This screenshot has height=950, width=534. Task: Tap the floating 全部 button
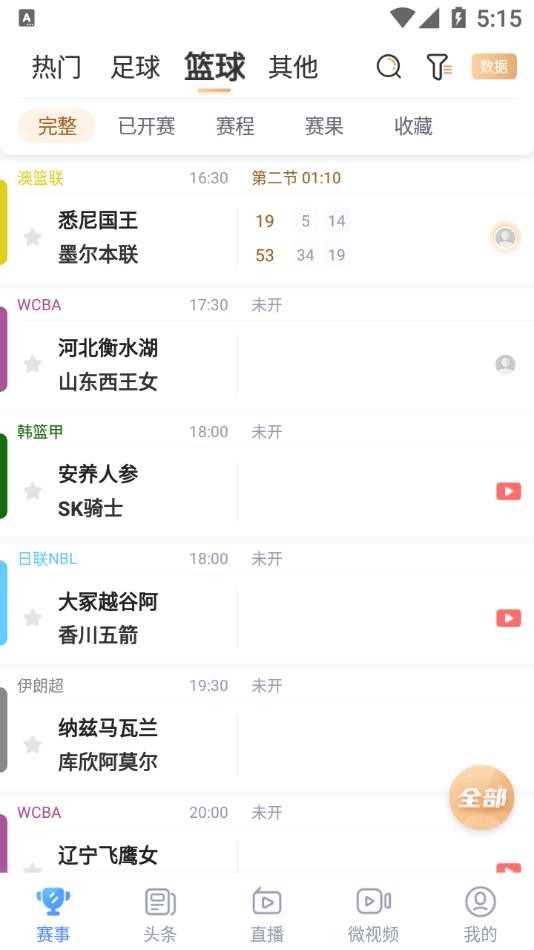coord(481,797)
